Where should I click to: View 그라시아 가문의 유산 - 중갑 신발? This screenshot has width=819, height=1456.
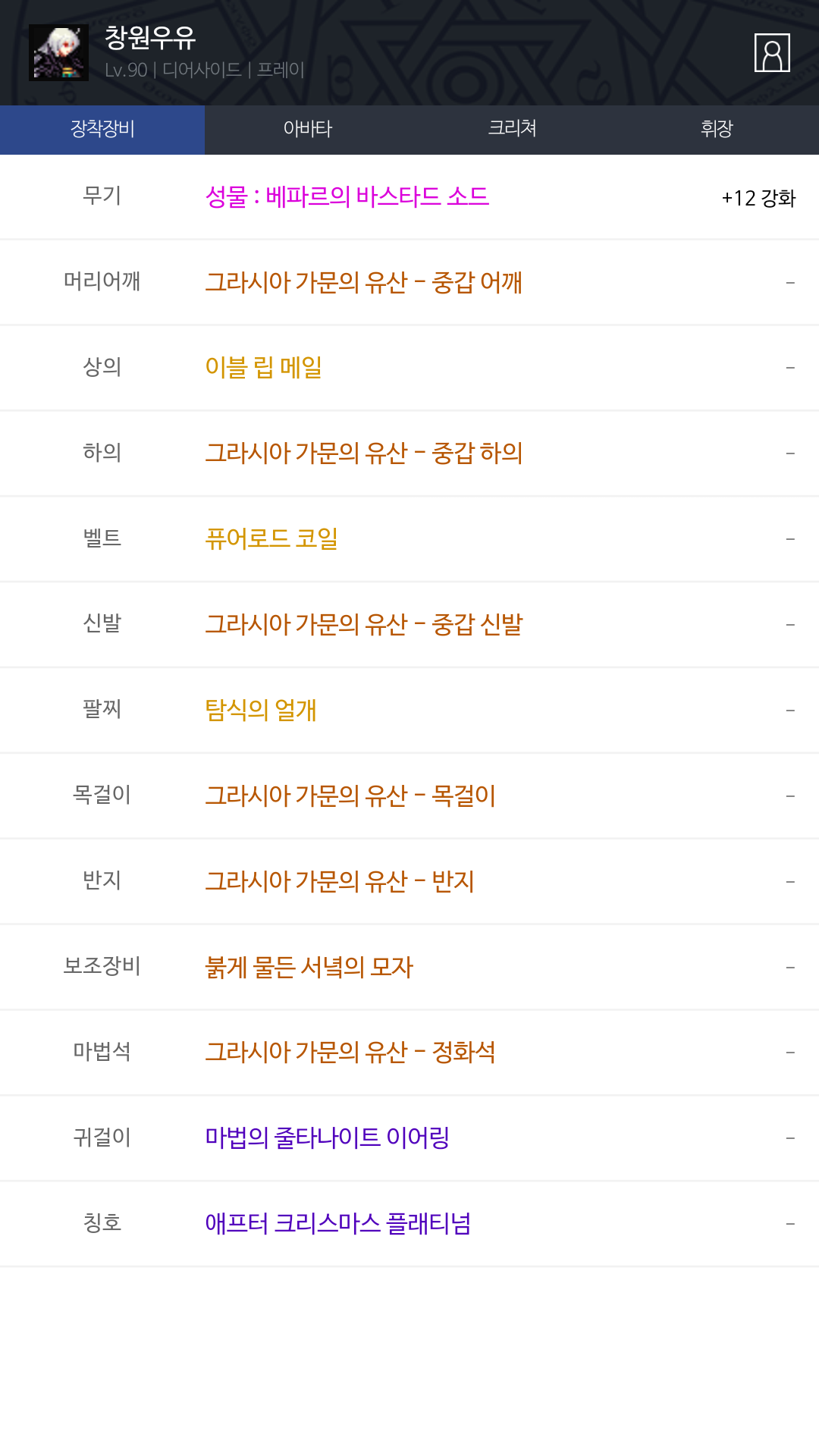tap(364, 625)
